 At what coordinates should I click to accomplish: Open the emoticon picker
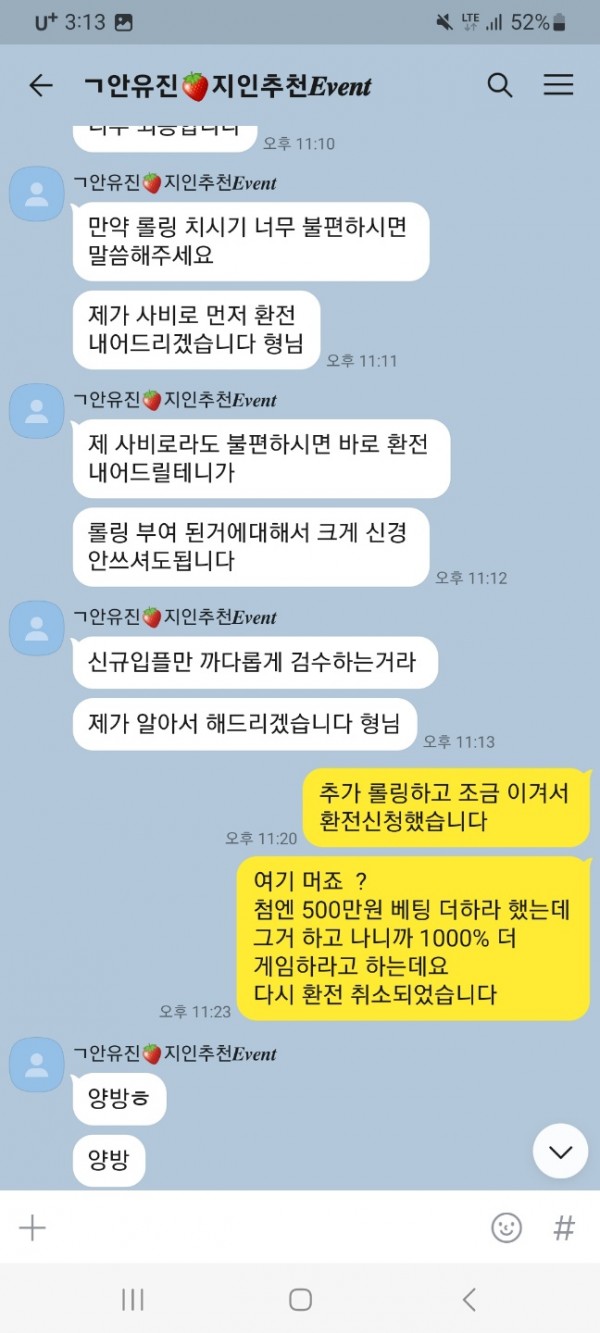pos(507,1227)
